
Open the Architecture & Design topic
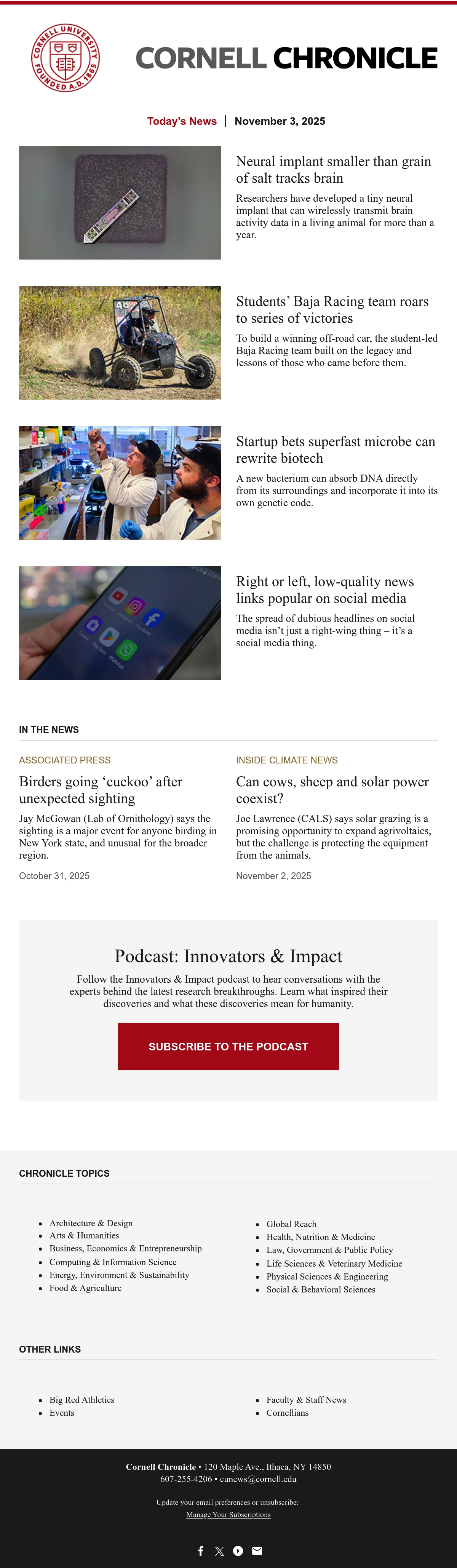coord(91,1223)
